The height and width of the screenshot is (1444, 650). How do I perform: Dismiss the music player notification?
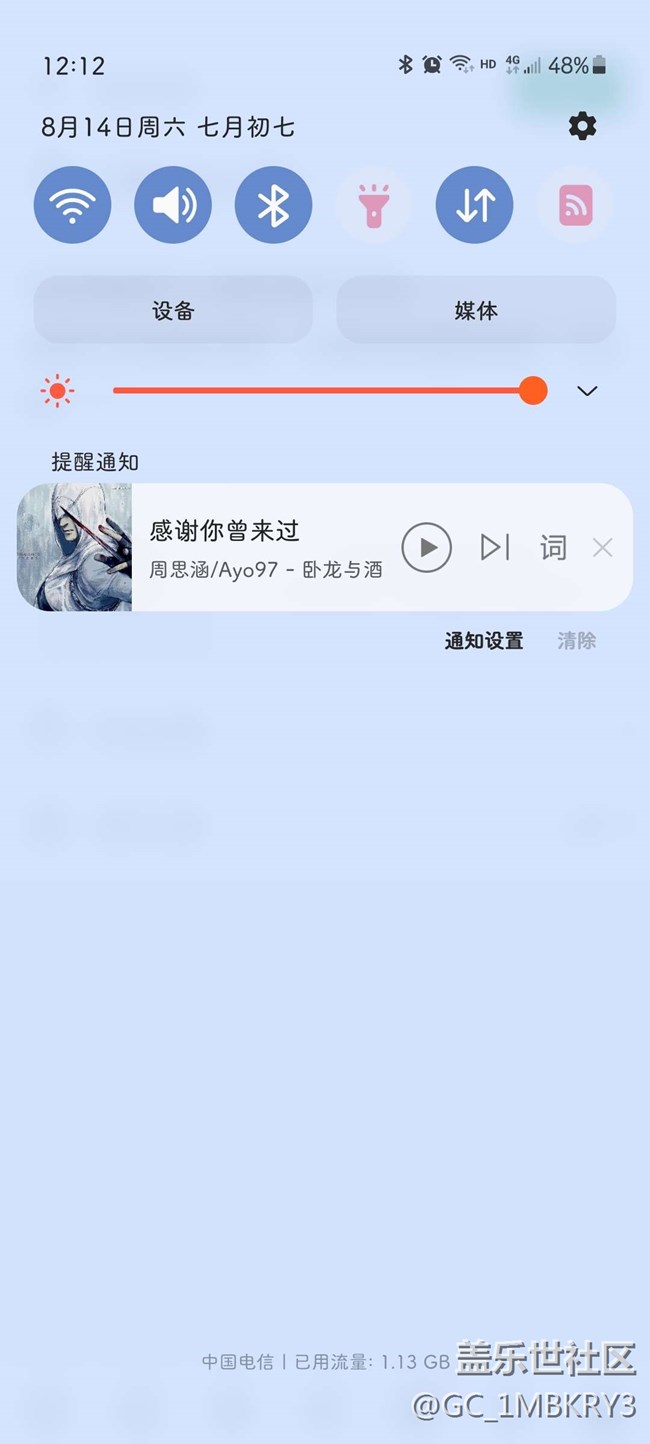pyautogui.click(x=602, y=547)
